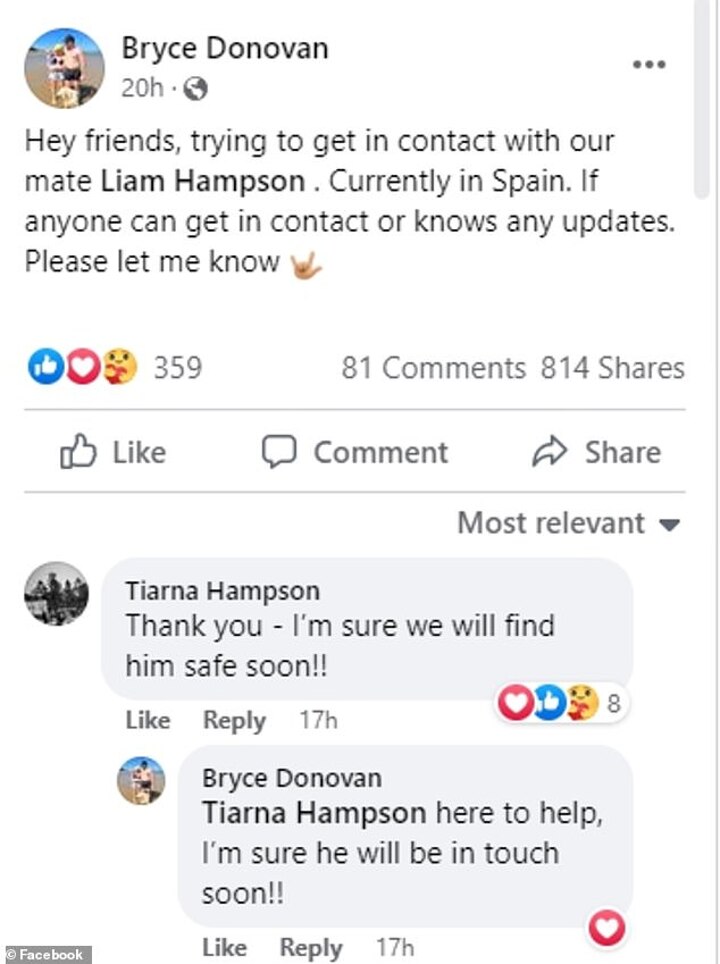Like Bryce Donovan's reply to Tiarna
The image size is (720, 964).
click(x=224, y=947)
